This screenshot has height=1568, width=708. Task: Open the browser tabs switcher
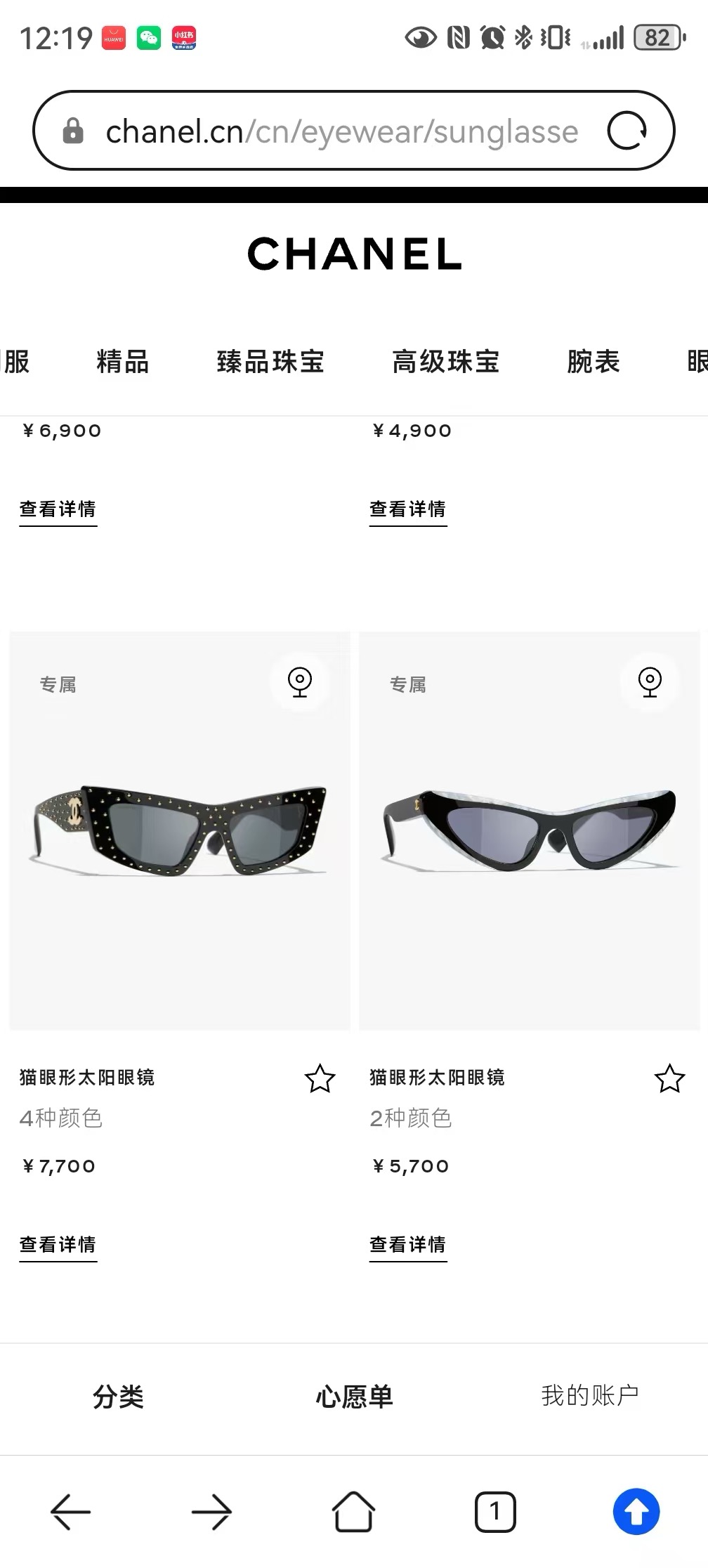point(495,1512)
